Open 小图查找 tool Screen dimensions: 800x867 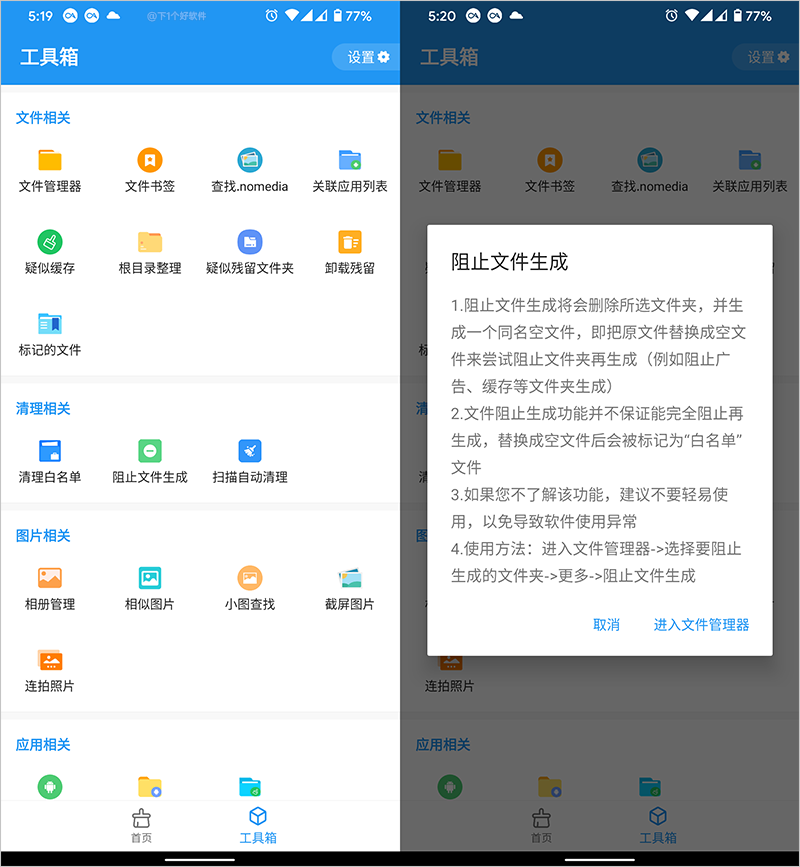click(x=250, y=588)
